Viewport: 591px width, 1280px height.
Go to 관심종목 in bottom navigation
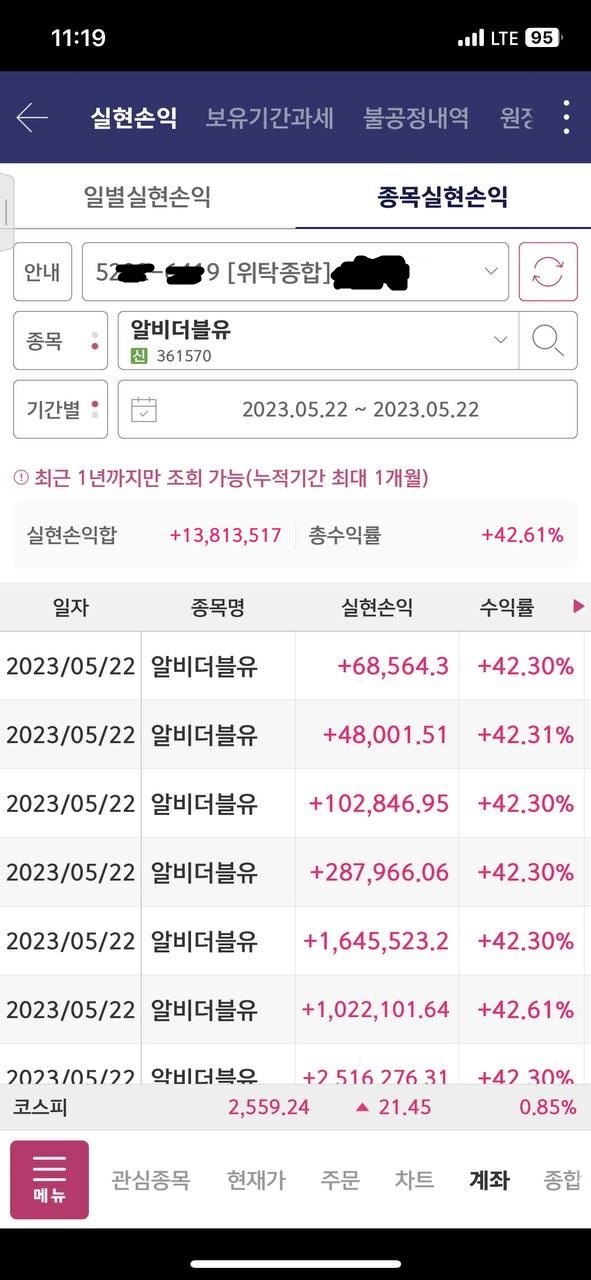click(150, 1180)
